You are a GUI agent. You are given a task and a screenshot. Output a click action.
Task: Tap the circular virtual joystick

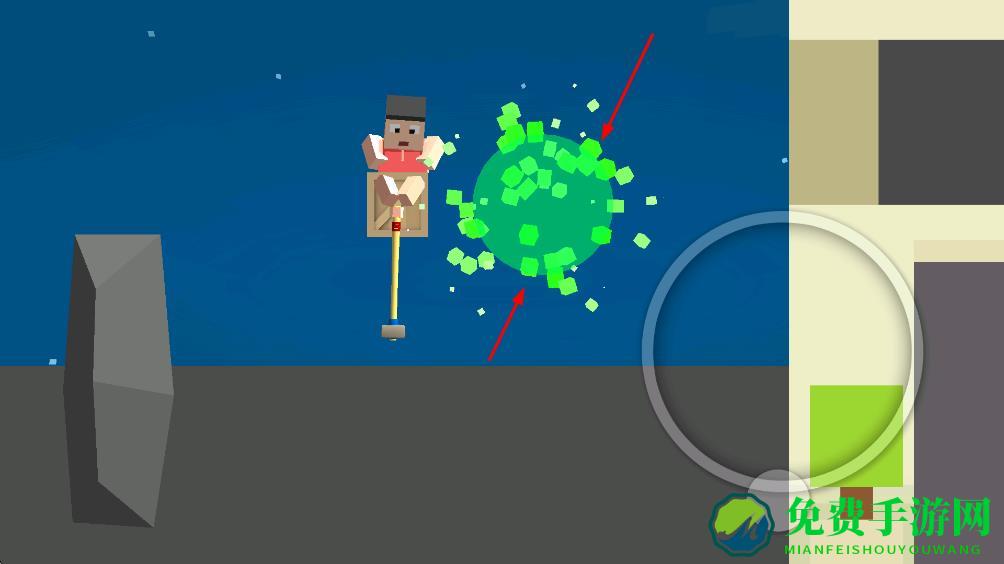[779, 349]
